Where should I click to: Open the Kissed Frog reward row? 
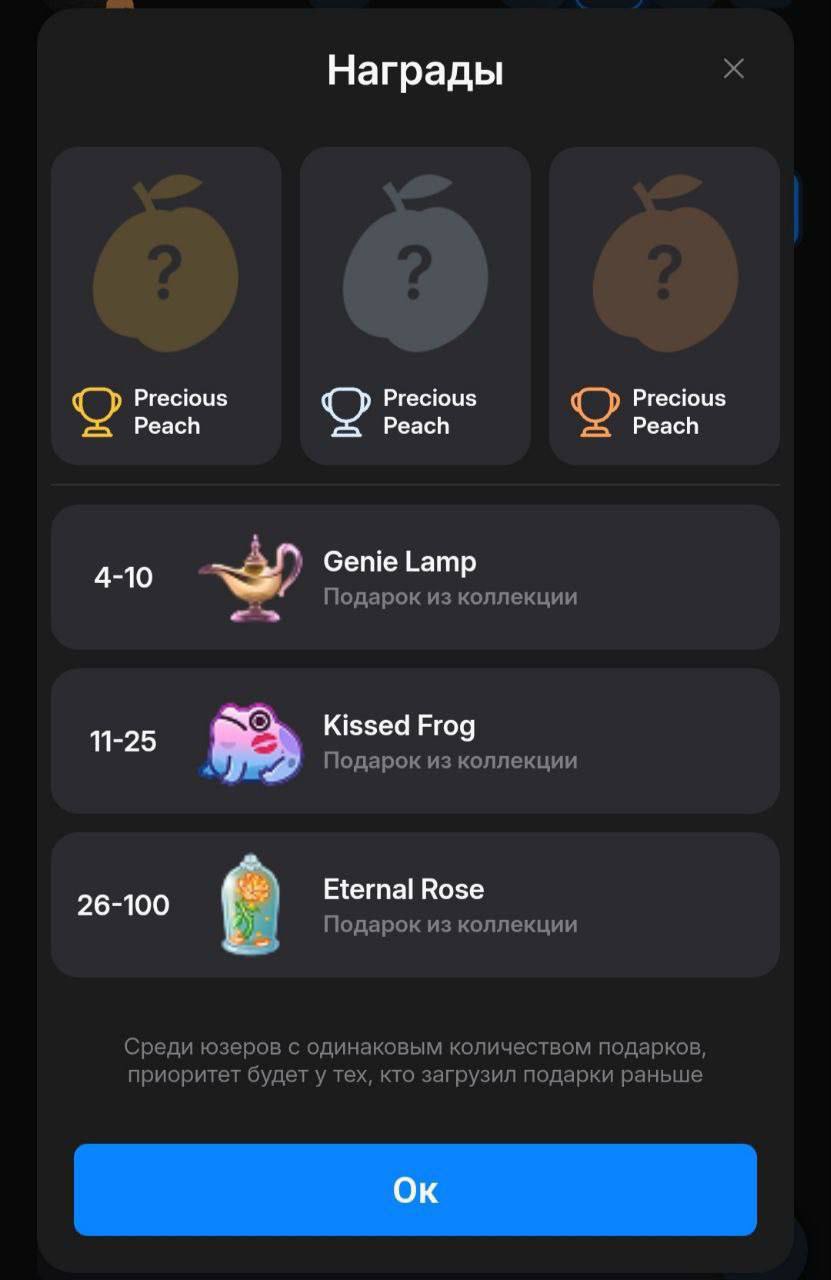coord(415,741)
